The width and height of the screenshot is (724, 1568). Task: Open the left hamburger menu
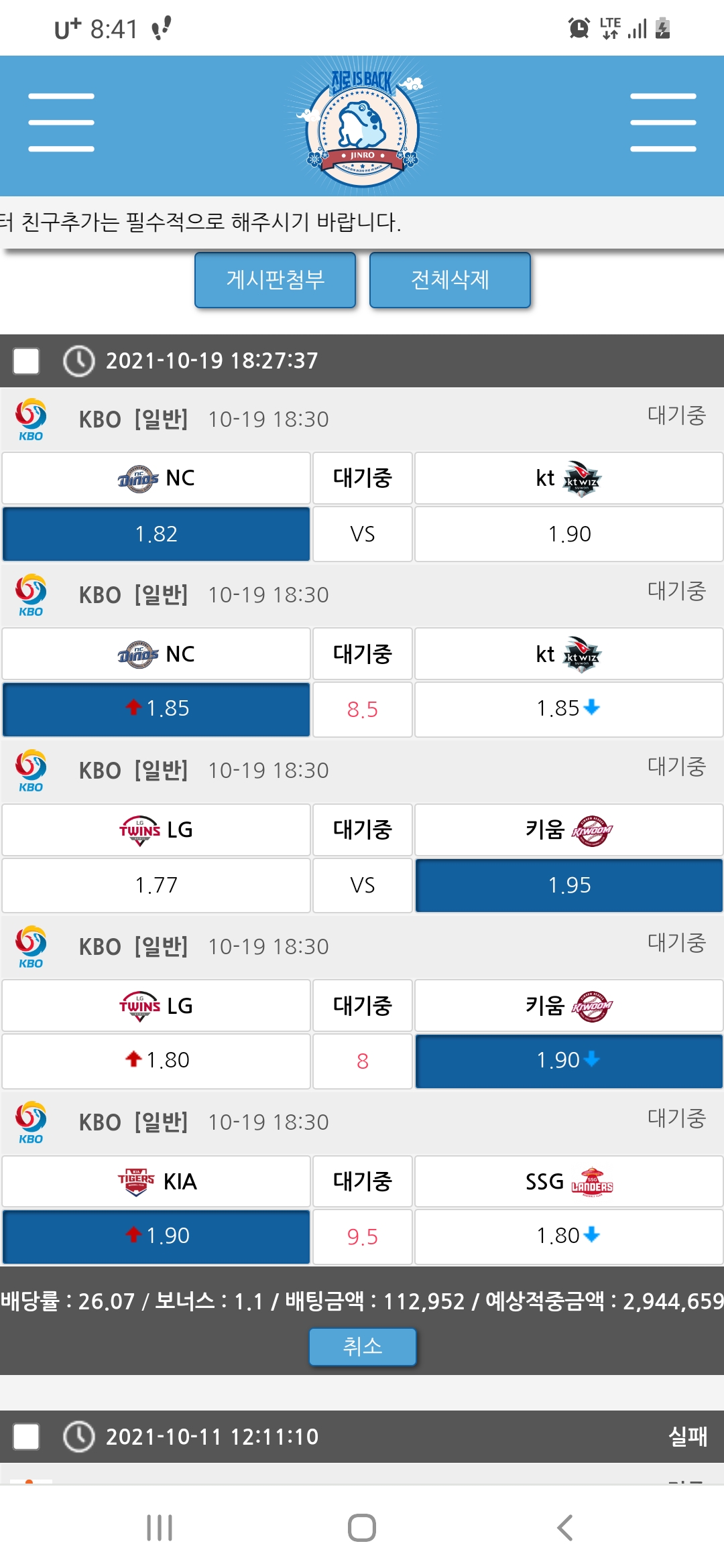coord(61,123)
